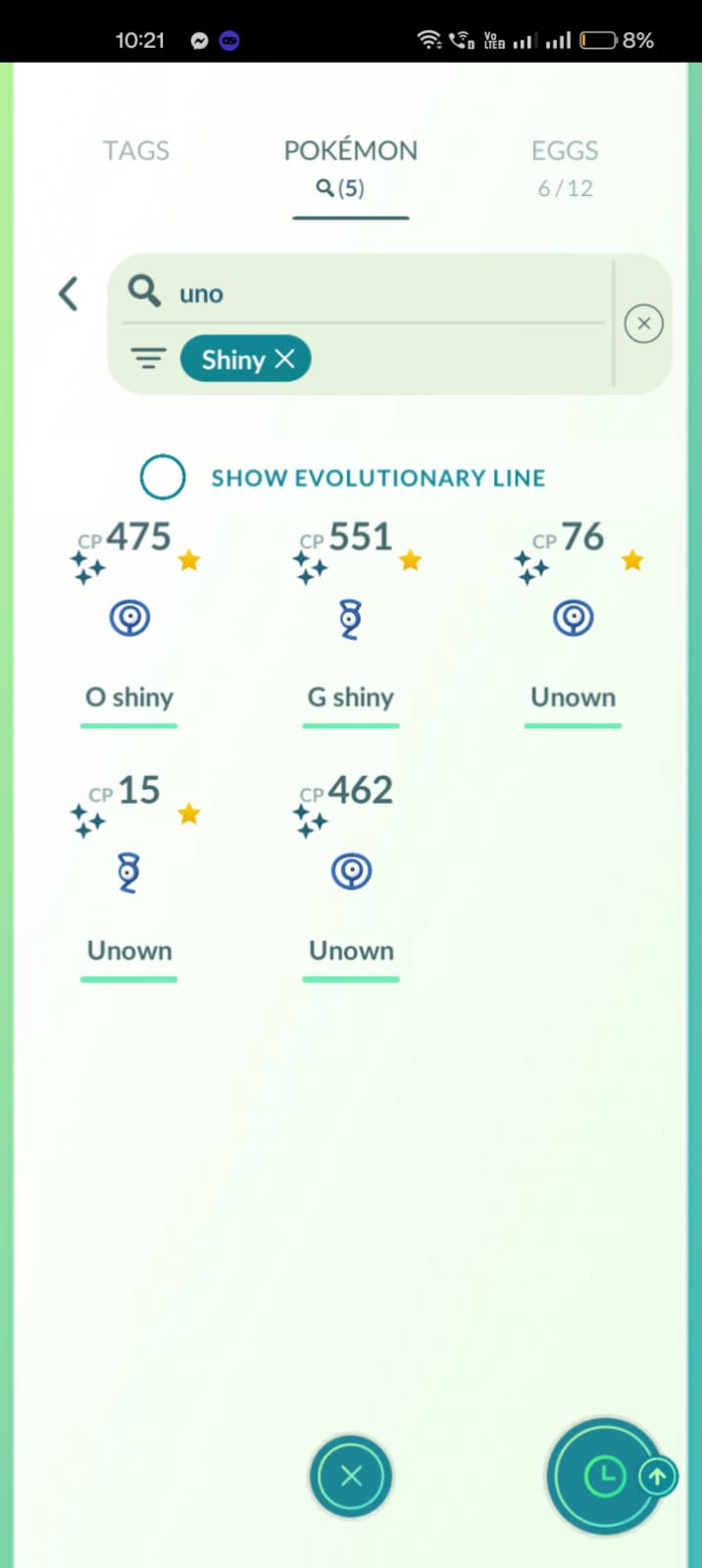The width and height of the screenshot is (702, 1568).
Task: Clear the search with the circled X
Action: [644, 323]
